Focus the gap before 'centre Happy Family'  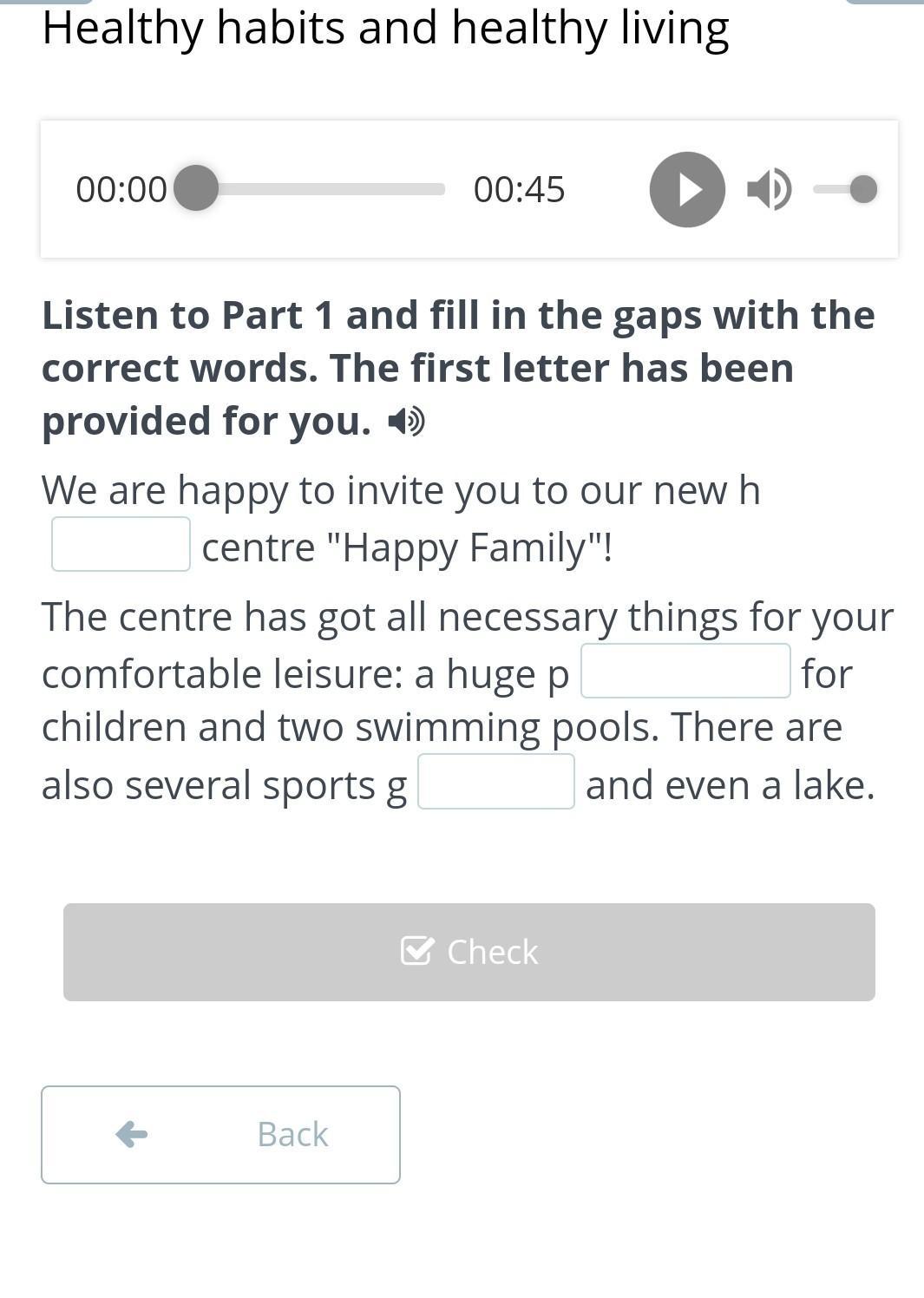(121, 544)
